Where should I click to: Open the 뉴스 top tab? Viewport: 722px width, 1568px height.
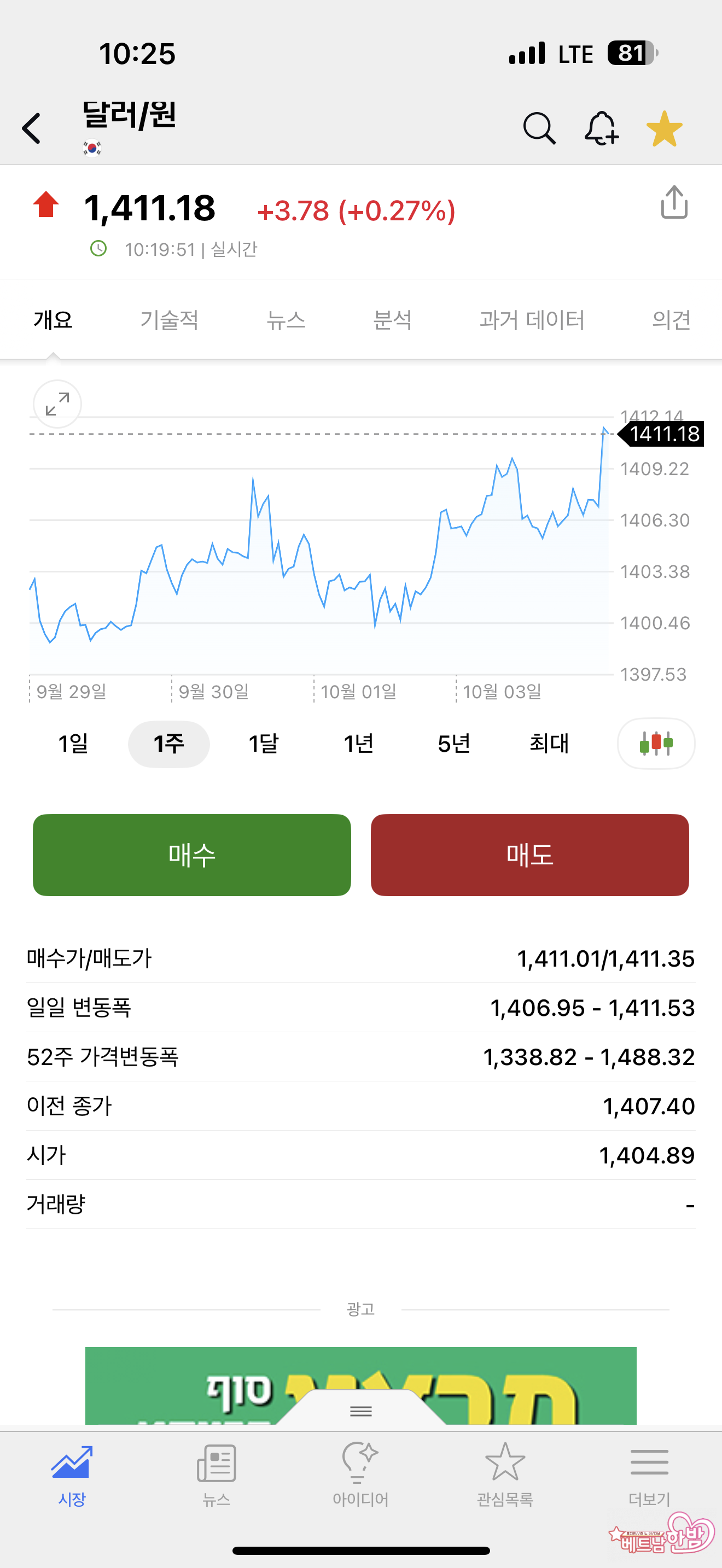click(x=286, y=320)
